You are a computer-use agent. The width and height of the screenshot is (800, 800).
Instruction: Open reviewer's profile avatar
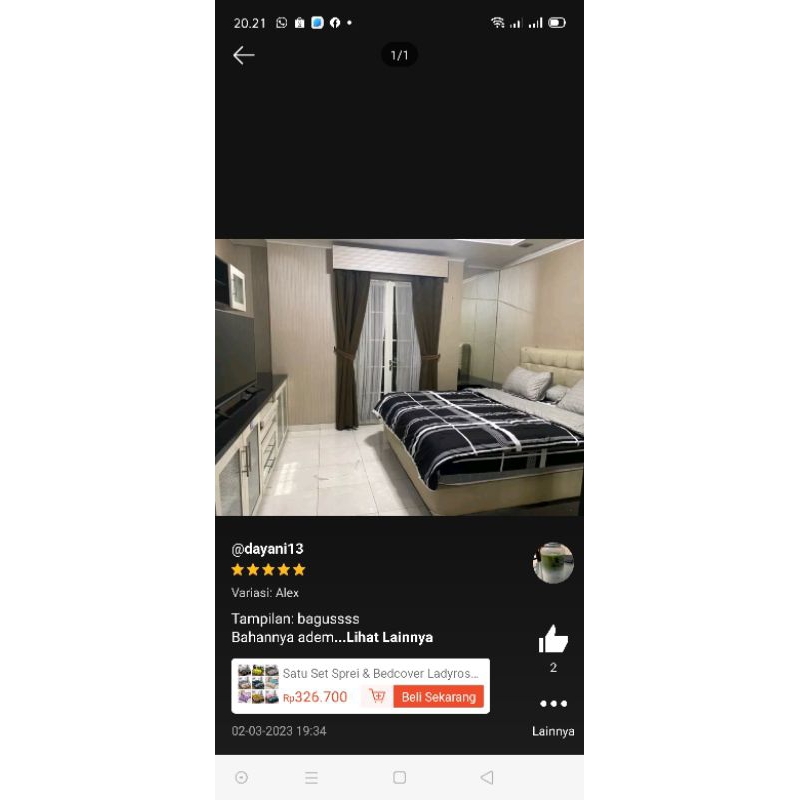click(x=553, y=563)
